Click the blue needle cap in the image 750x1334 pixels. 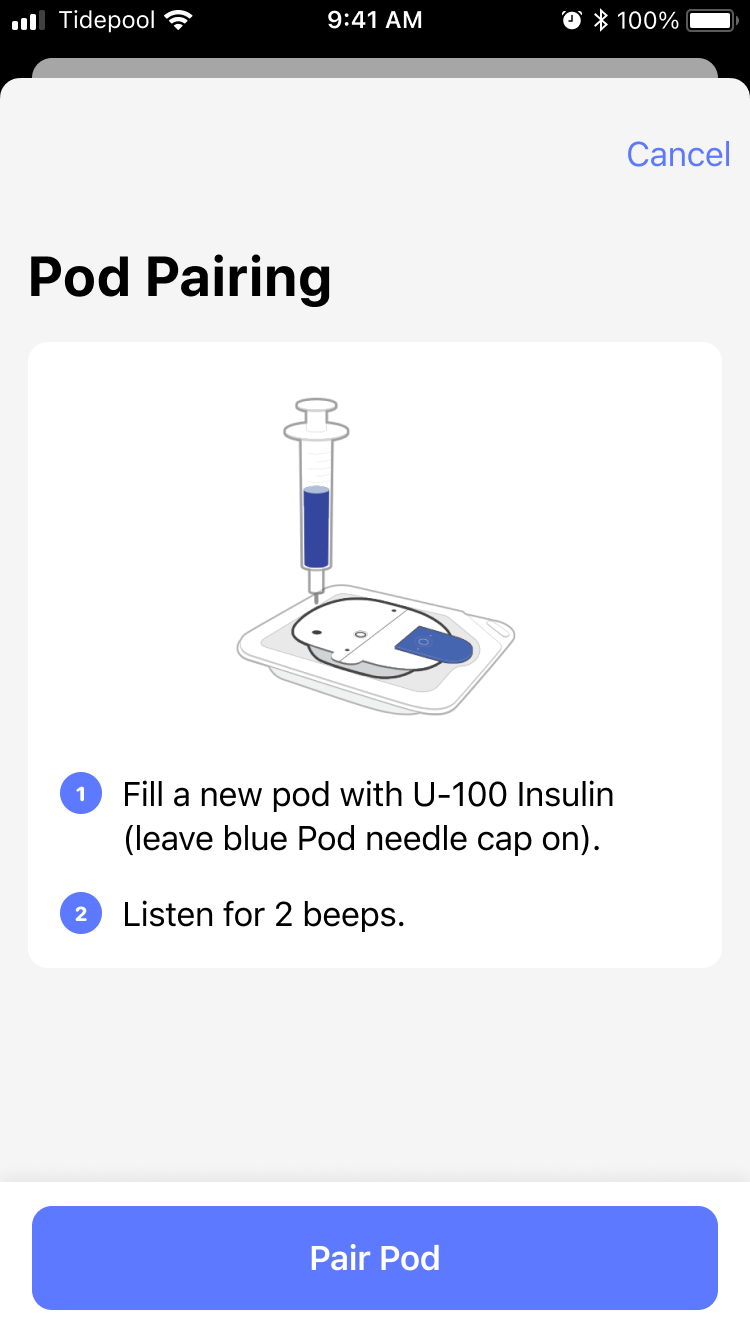[432, 644]
